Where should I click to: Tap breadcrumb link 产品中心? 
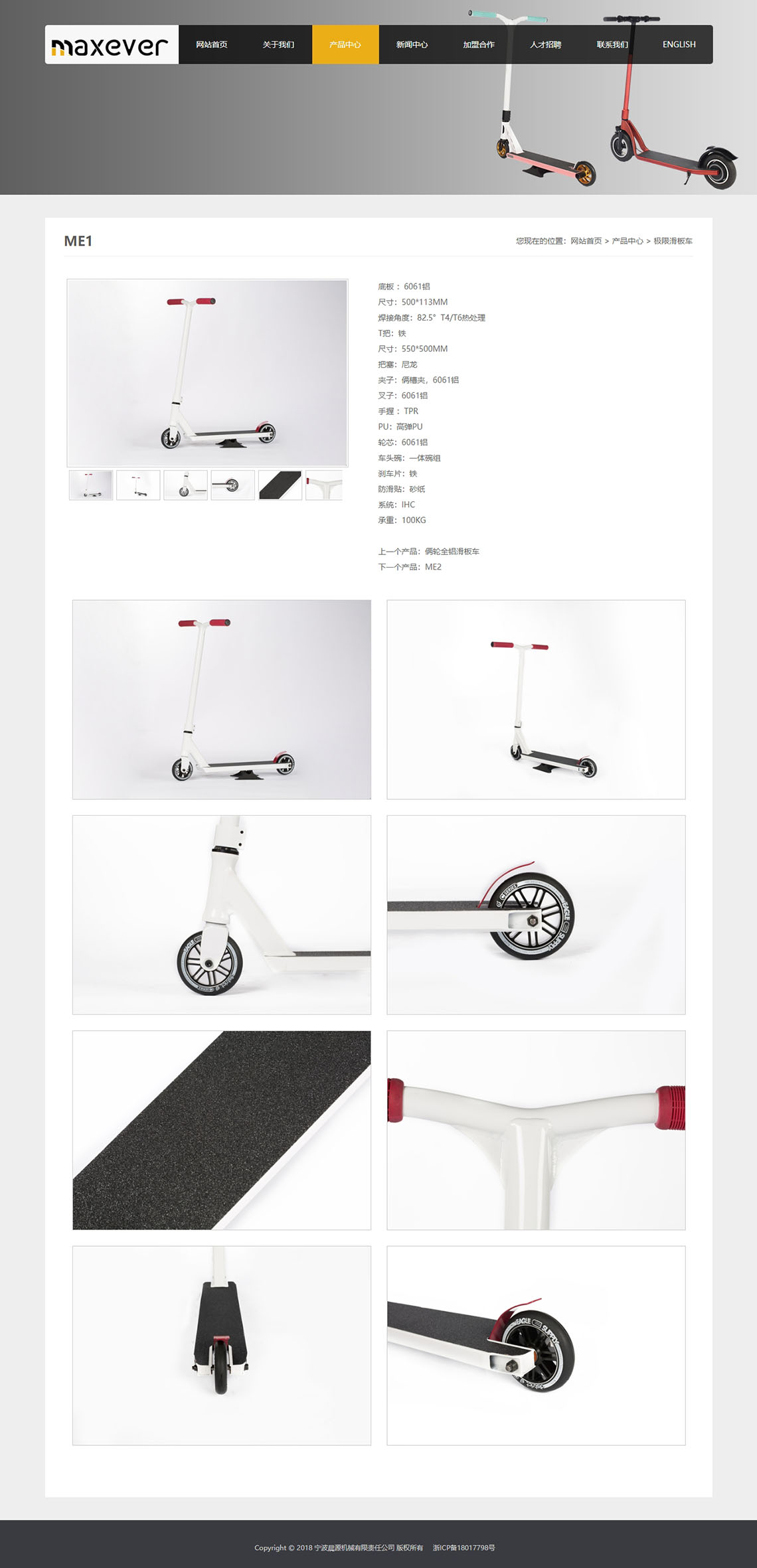(627, 241)
